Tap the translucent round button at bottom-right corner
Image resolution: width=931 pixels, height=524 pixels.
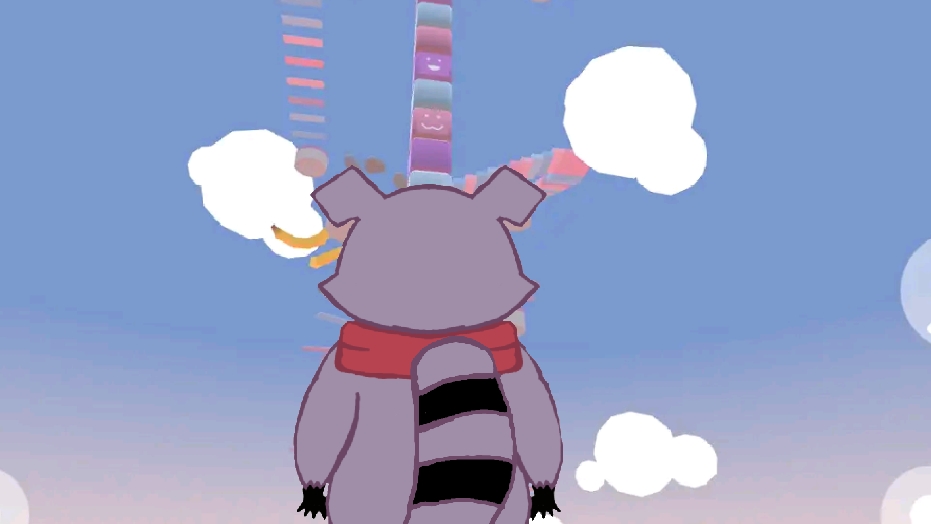click(x=912, y=501)
